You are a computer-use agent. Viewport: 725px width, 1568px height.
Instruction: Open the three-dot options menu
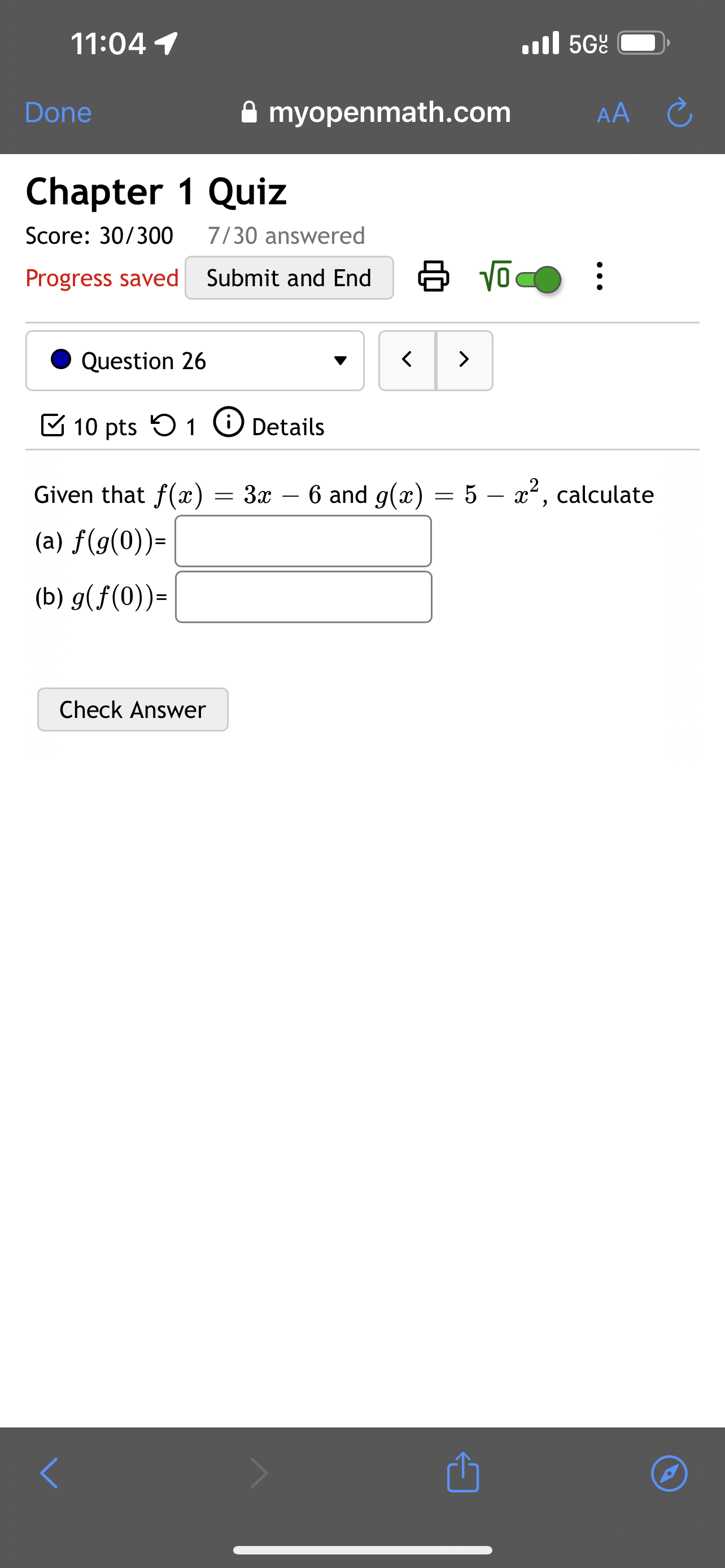(599, 278)
